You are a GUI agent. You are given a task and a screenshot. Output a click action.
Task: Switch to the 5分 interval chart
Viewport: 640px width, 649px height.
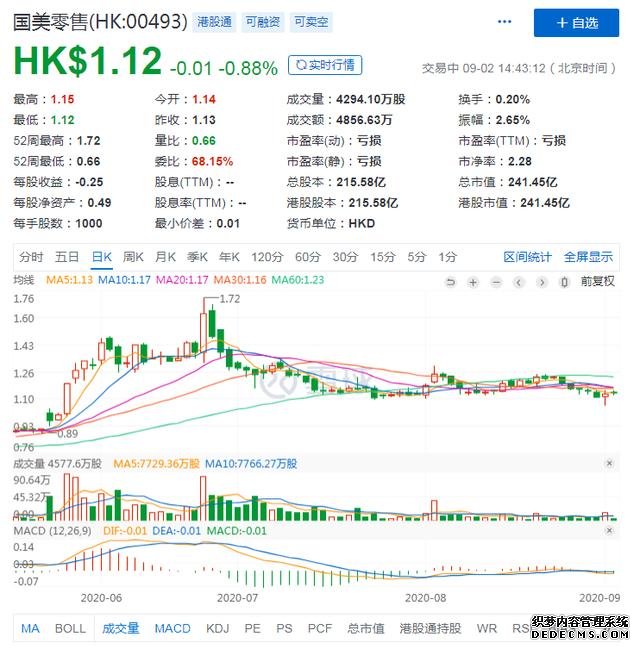(415, 256)
